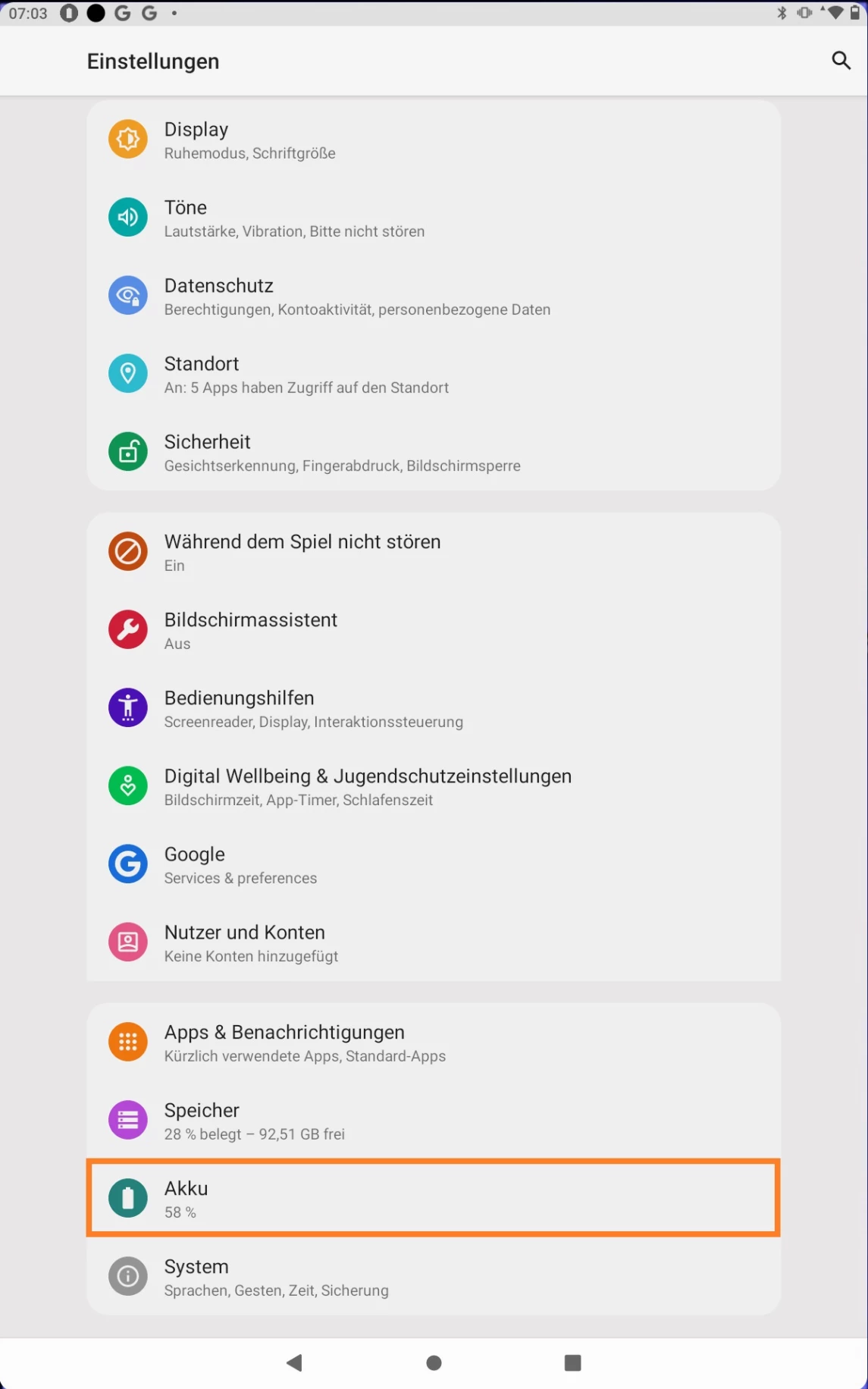Open Datenschutz privacy settings

click(432, 296)
